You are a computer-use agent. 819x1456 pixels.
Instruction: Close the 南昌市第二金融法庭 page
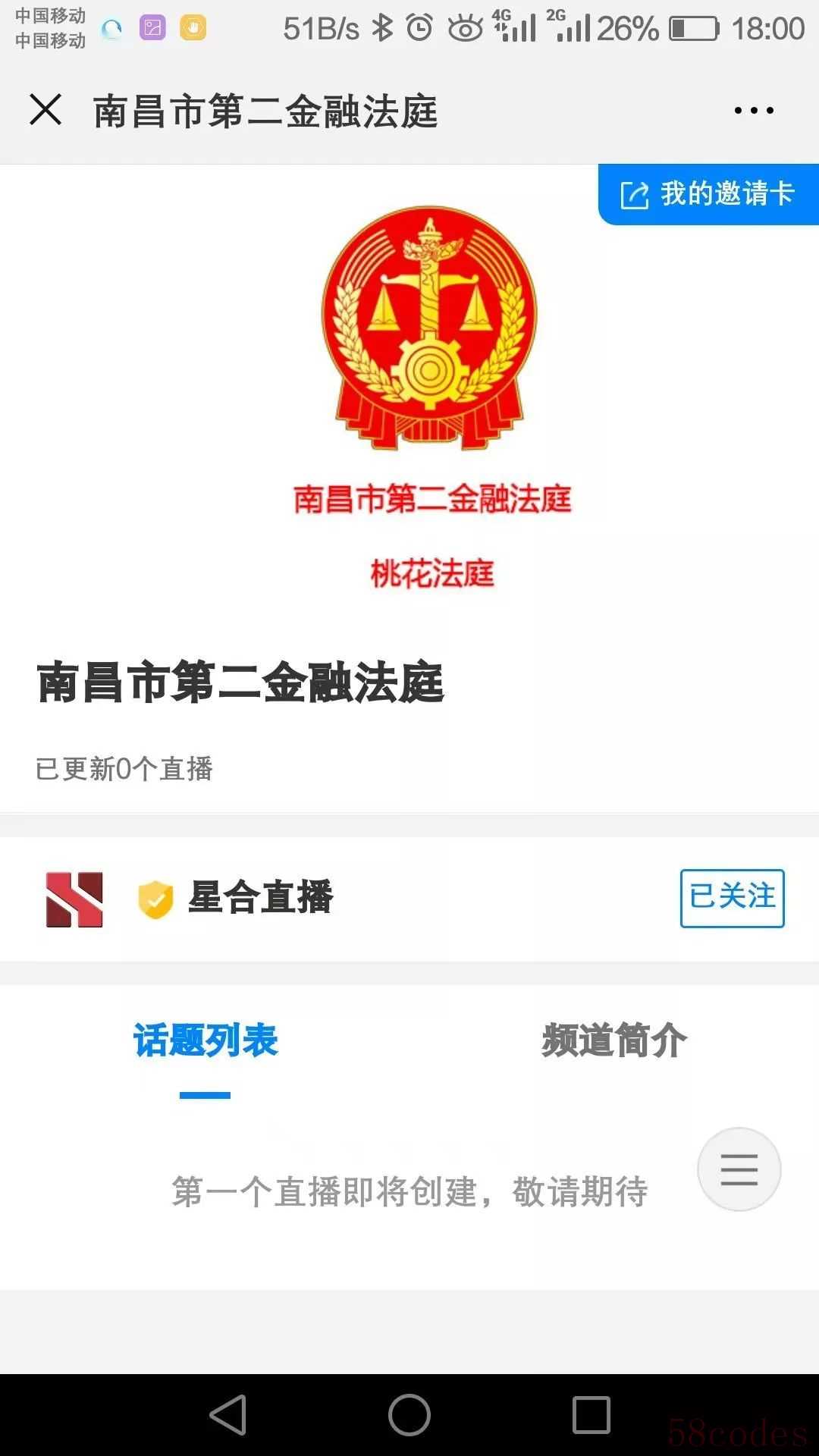(x=45, y=110)
